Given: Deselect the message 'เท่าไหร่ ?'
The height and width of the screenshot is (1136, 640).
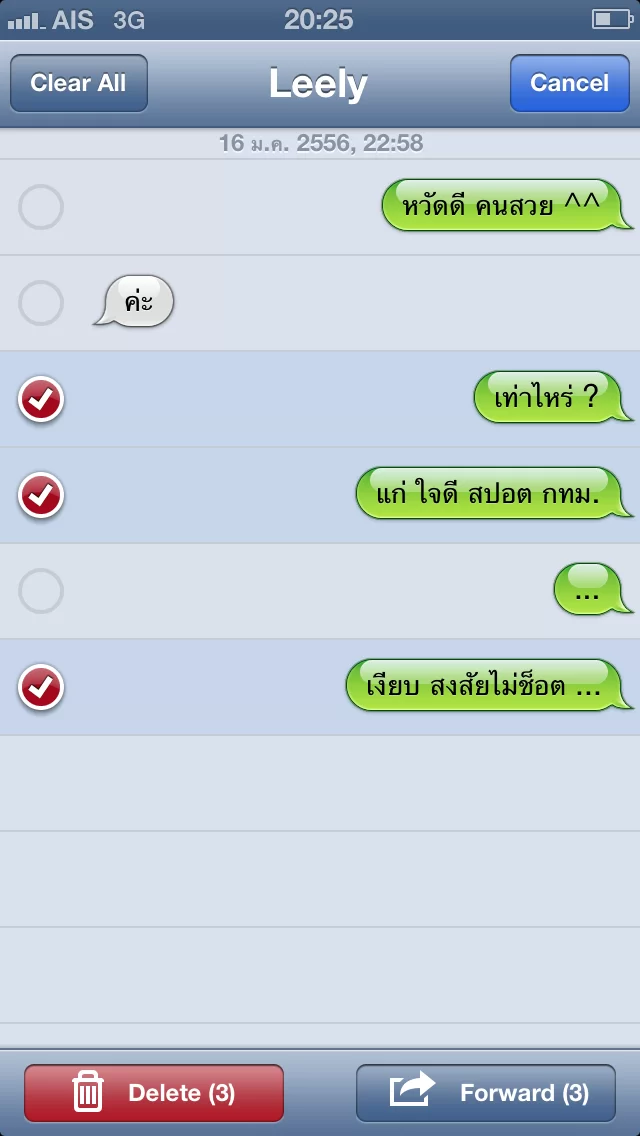Looking at the screenshot, I should (41, 399).
